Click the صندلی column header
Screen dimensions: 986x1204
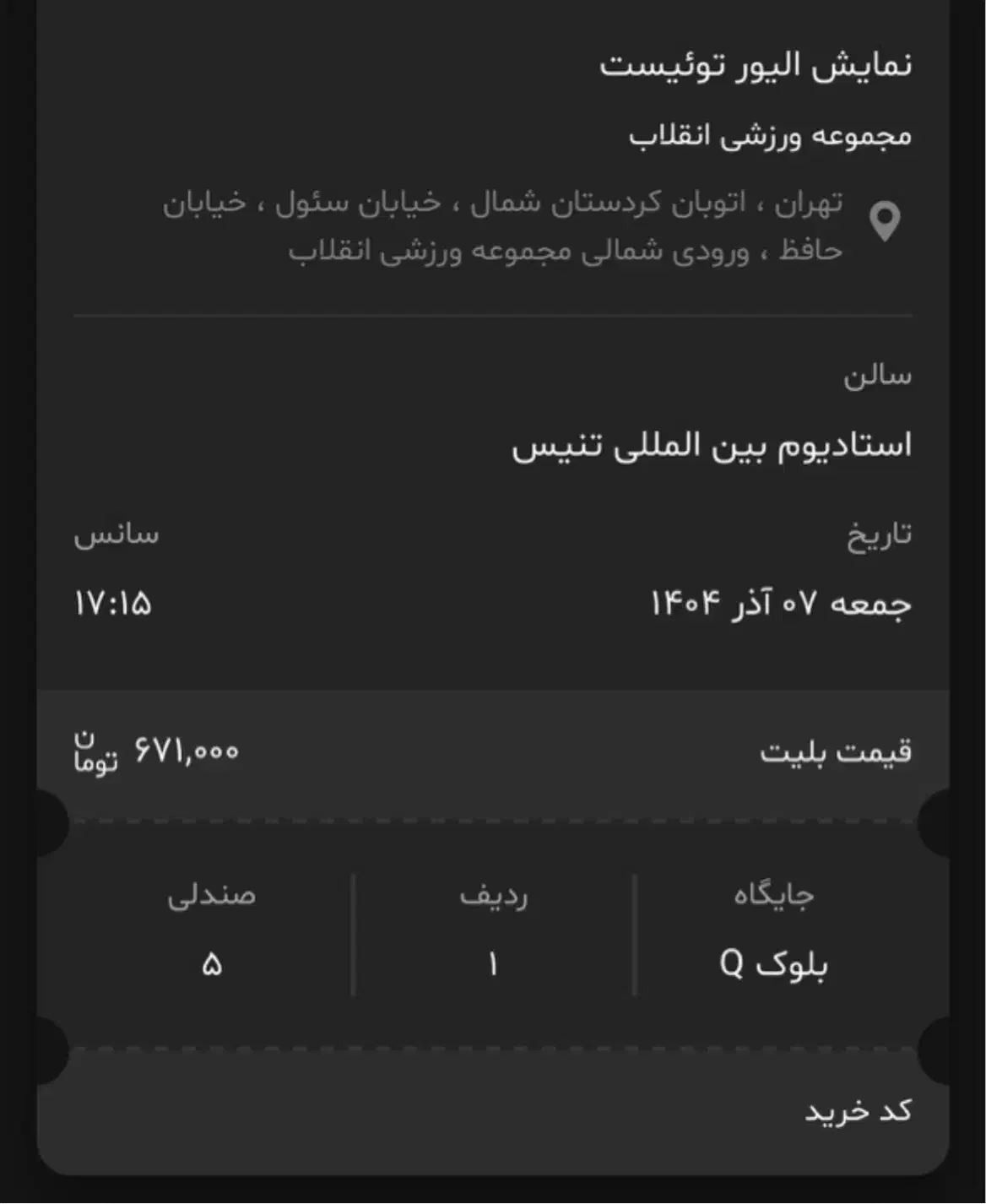click(x=211, y=898)
